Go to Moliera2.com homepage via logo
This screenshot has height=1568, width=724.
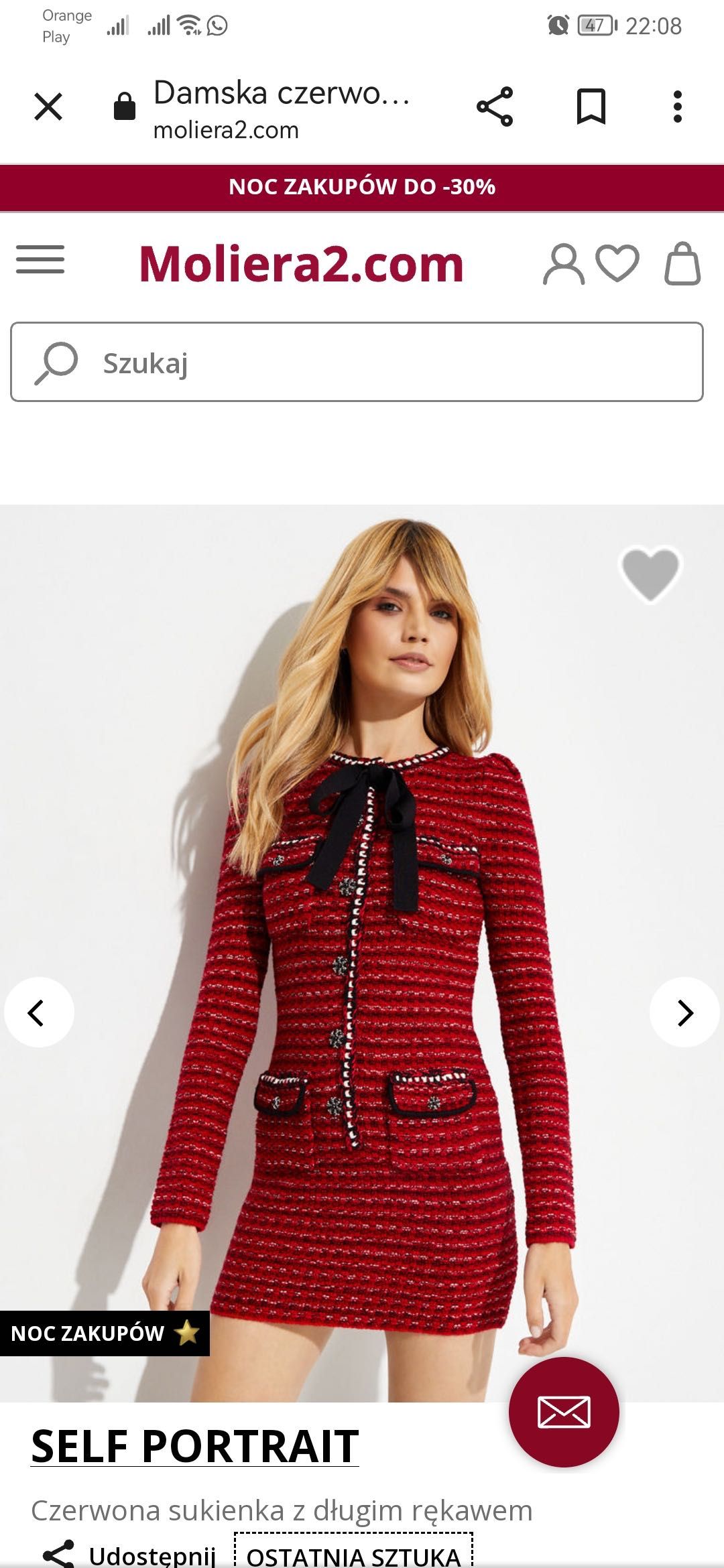[x=301, y=264]
